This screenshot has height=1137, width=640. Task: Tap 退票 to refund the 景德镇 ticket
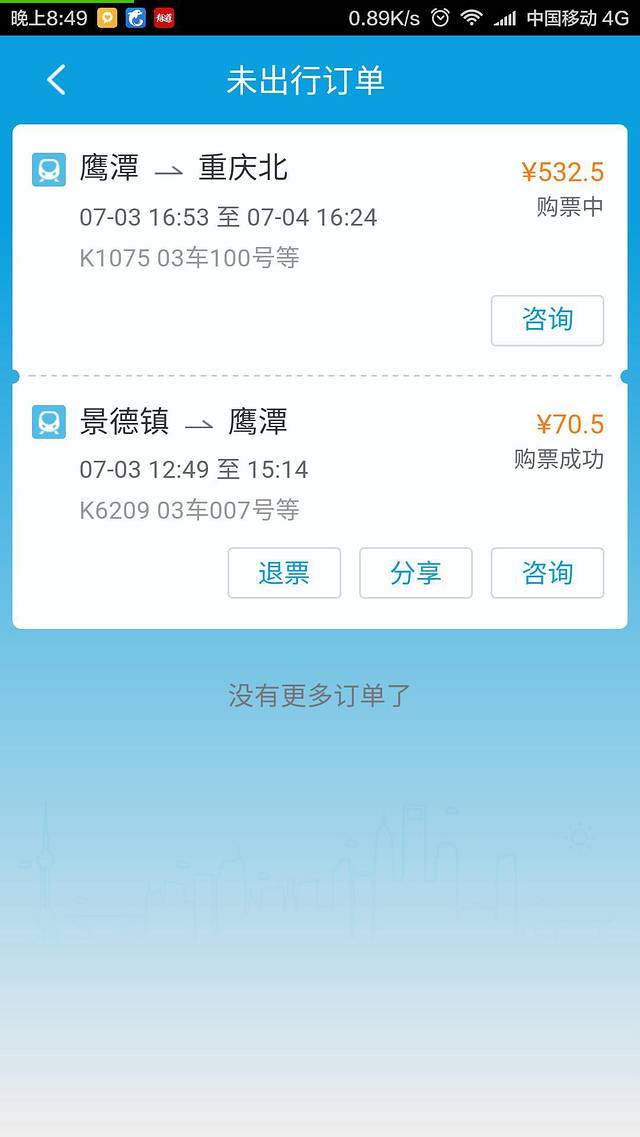click(284, 573)
